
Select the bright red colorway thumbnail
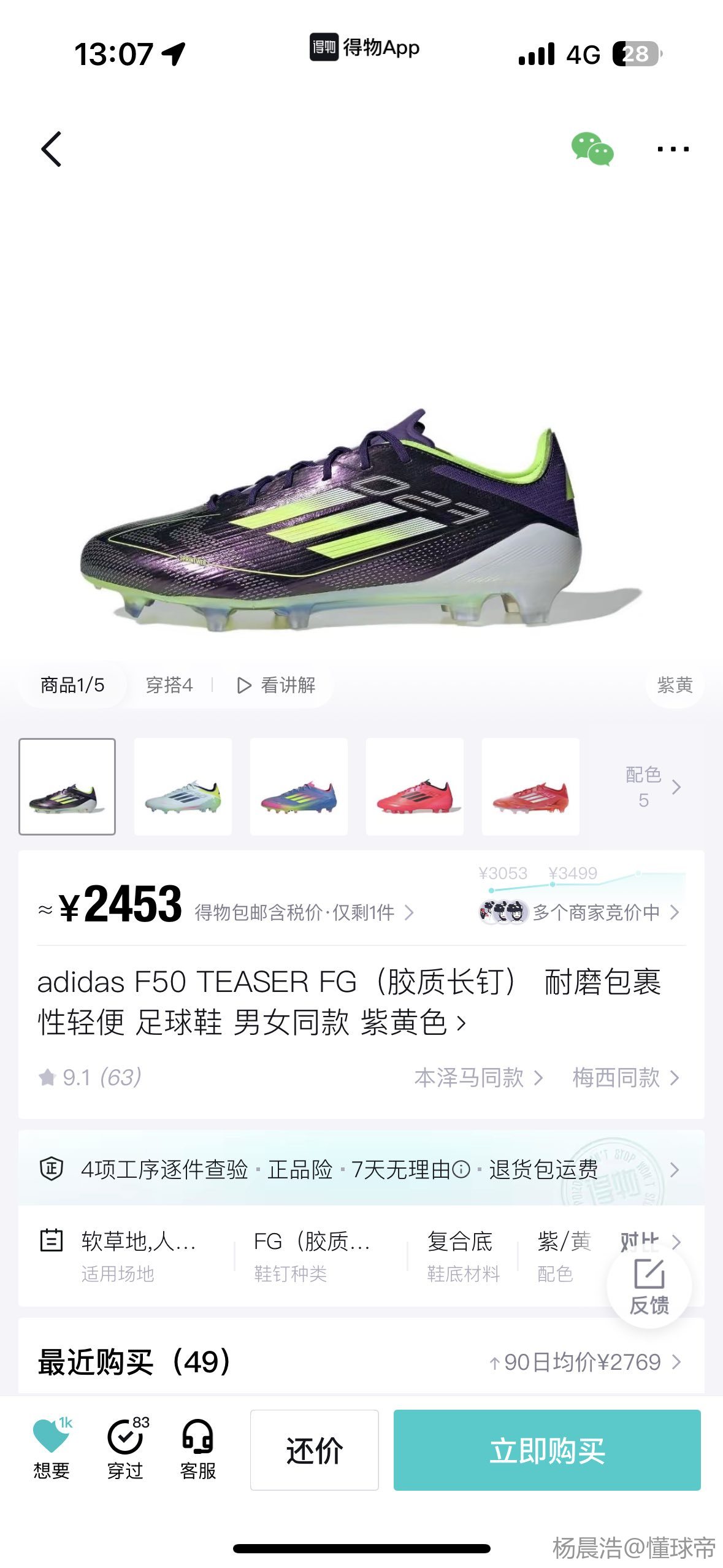(415, 786)
